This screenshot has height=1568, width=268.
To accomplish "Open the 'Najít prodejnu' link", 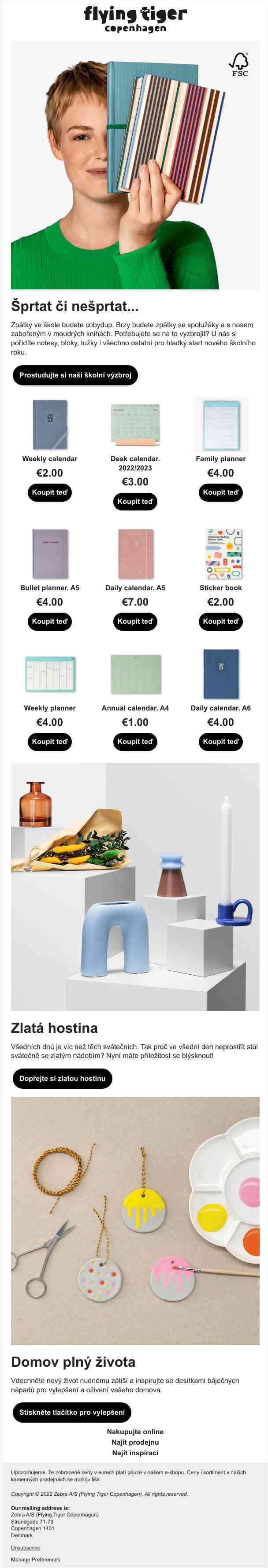I will [135, 1442].
